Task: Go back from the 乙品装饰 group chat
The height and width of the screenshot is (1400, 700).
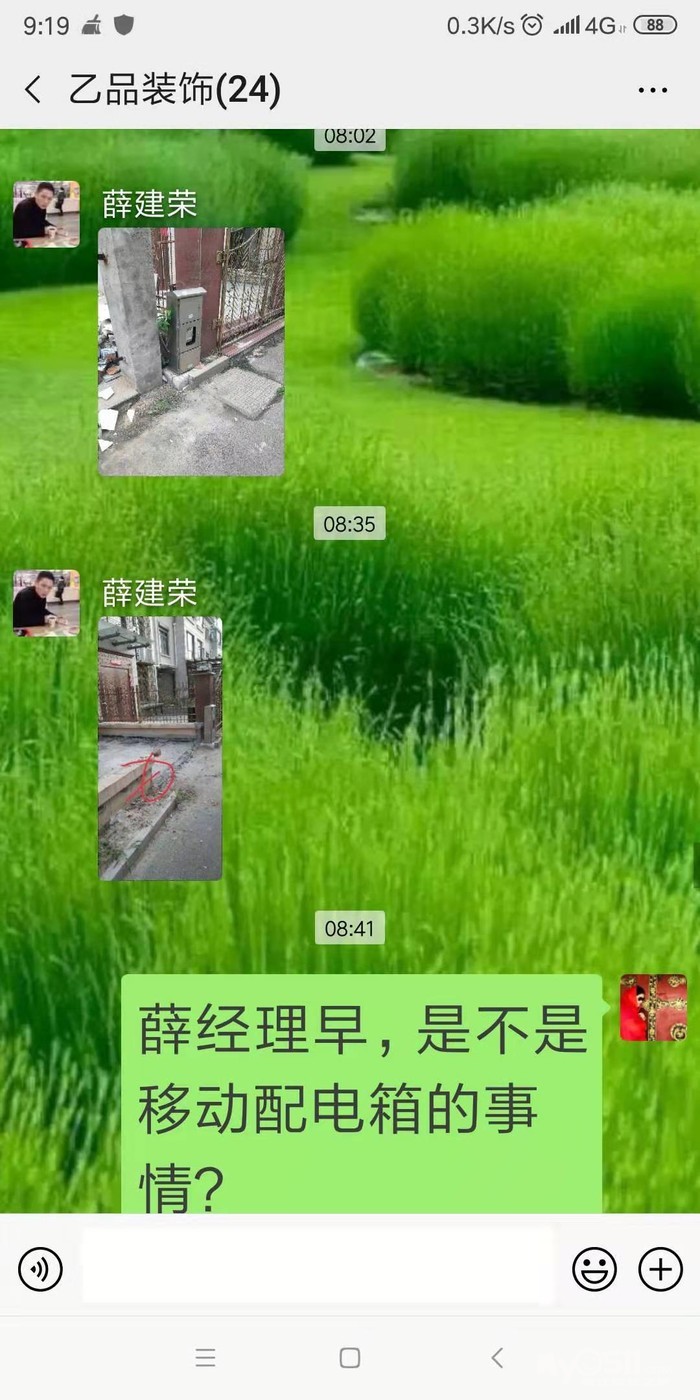Action: 33,90
